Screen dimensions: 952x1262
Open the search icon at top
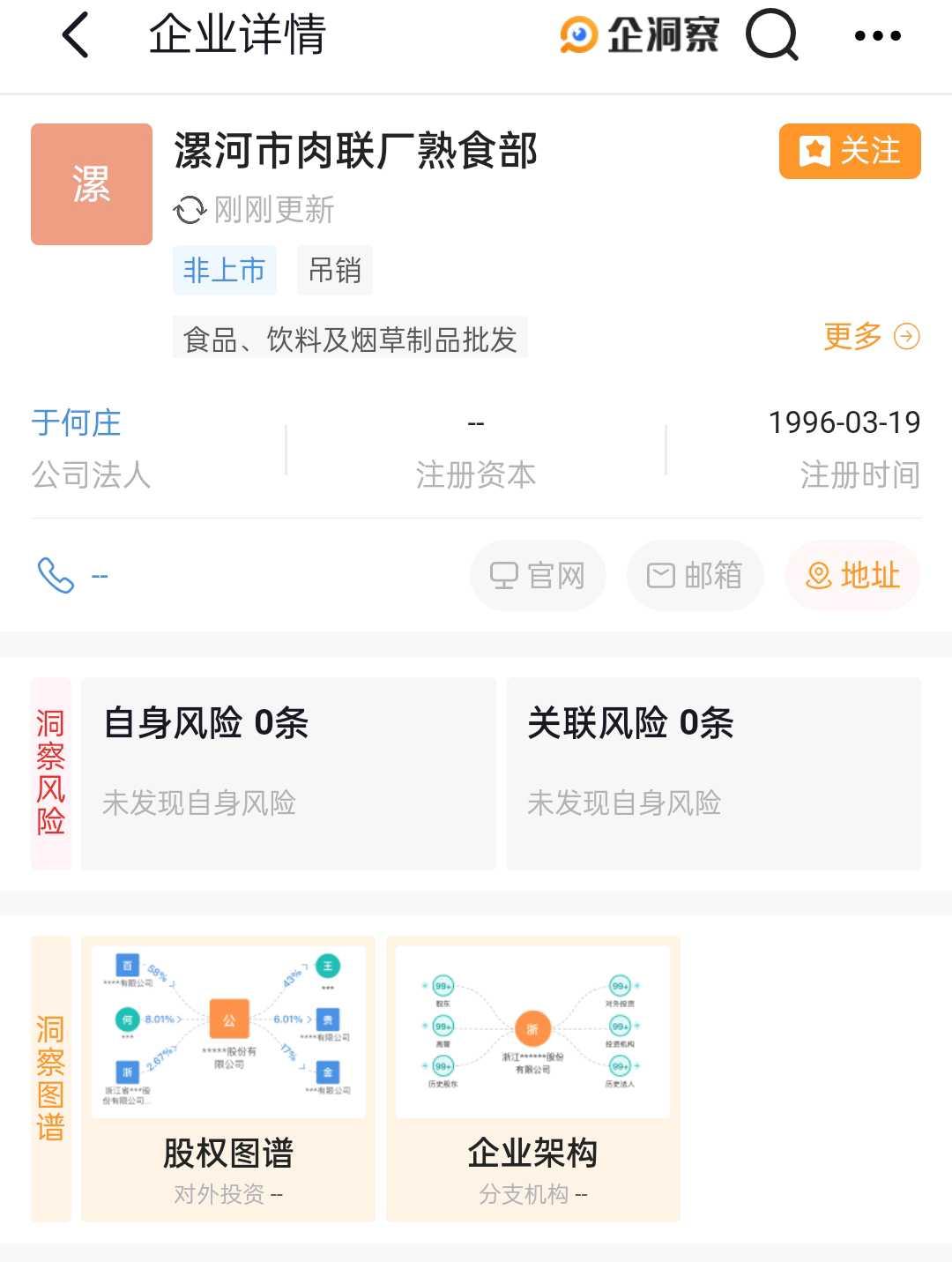(x=771, y=37)
